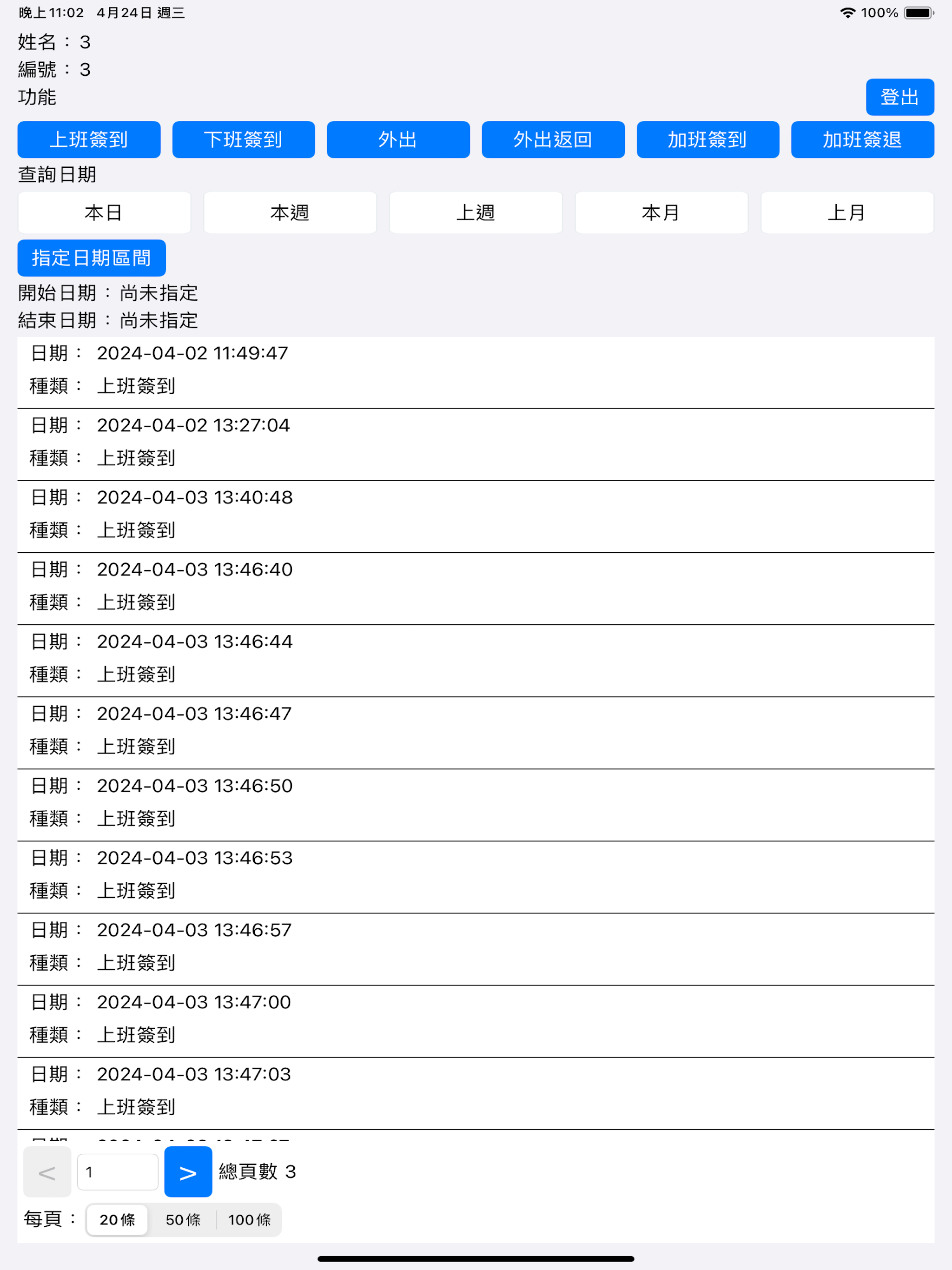Click the 加班簽退 overtime check-out button
This screenshot has height=1270, width=952.
coord(862,139)
